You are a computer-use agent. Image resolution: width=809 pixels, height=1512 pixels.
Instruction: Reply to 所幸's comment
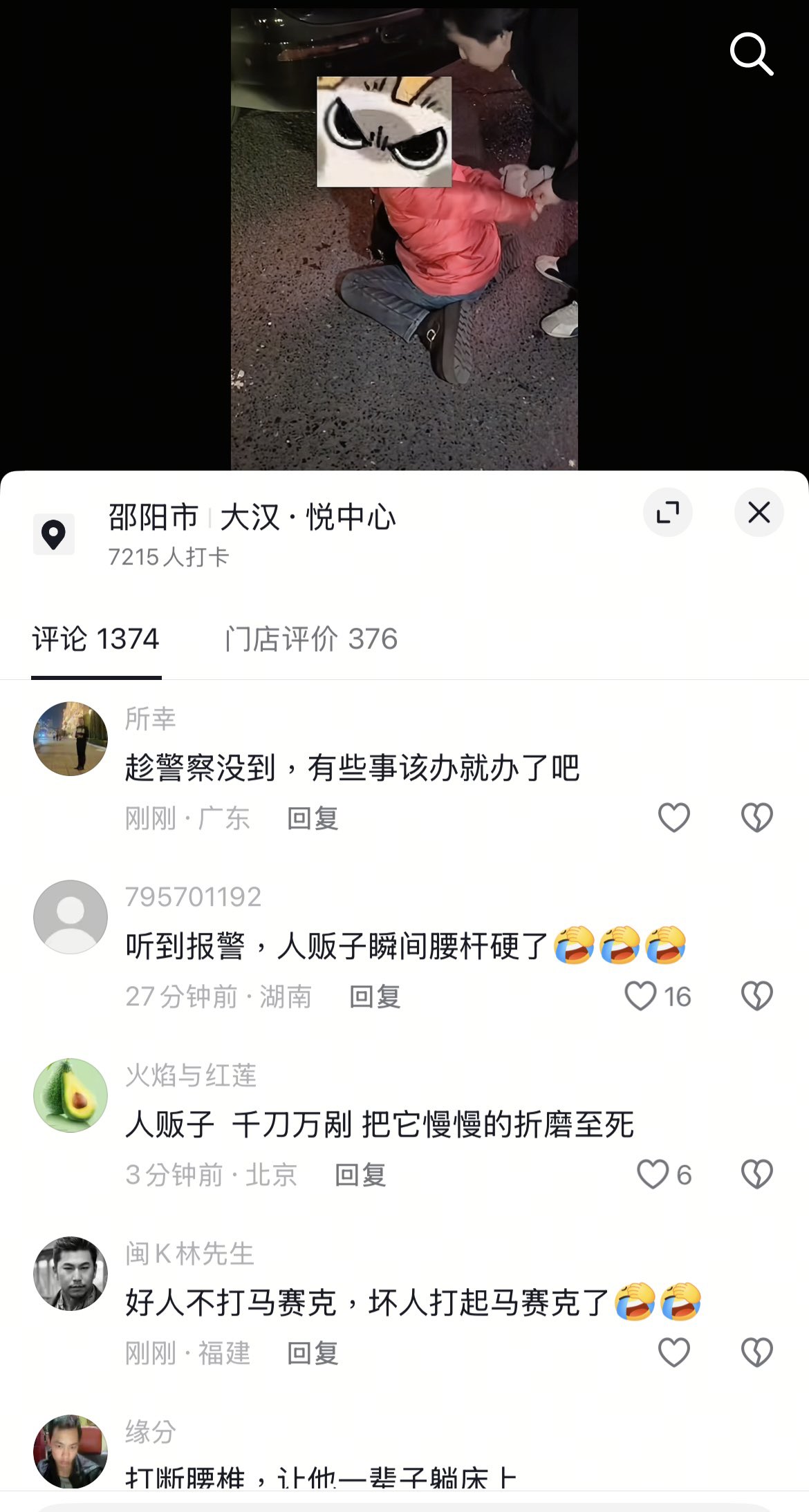[x=313, y=819]
